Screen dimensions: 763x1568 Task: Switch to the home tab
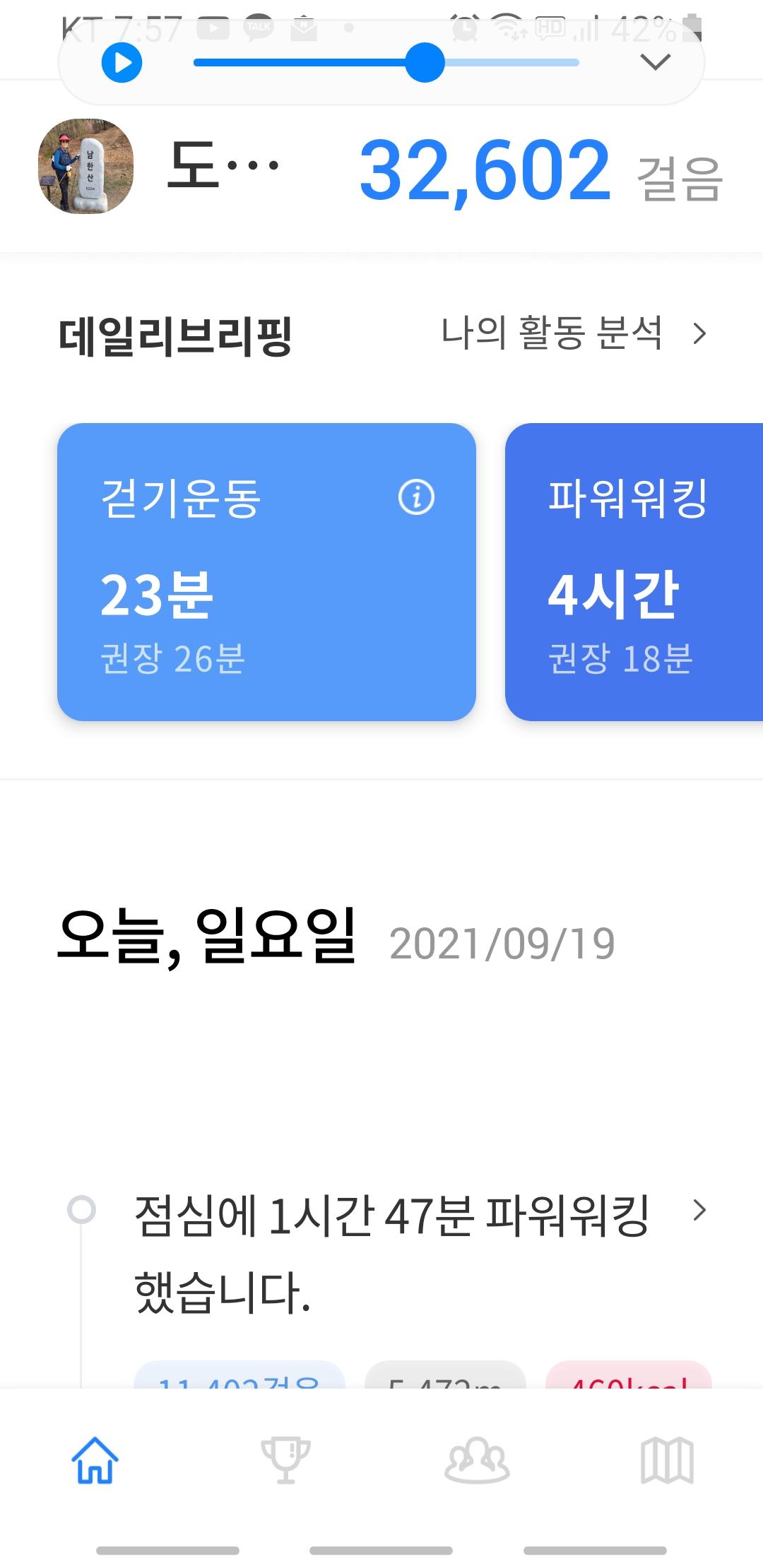point(95,1459)
